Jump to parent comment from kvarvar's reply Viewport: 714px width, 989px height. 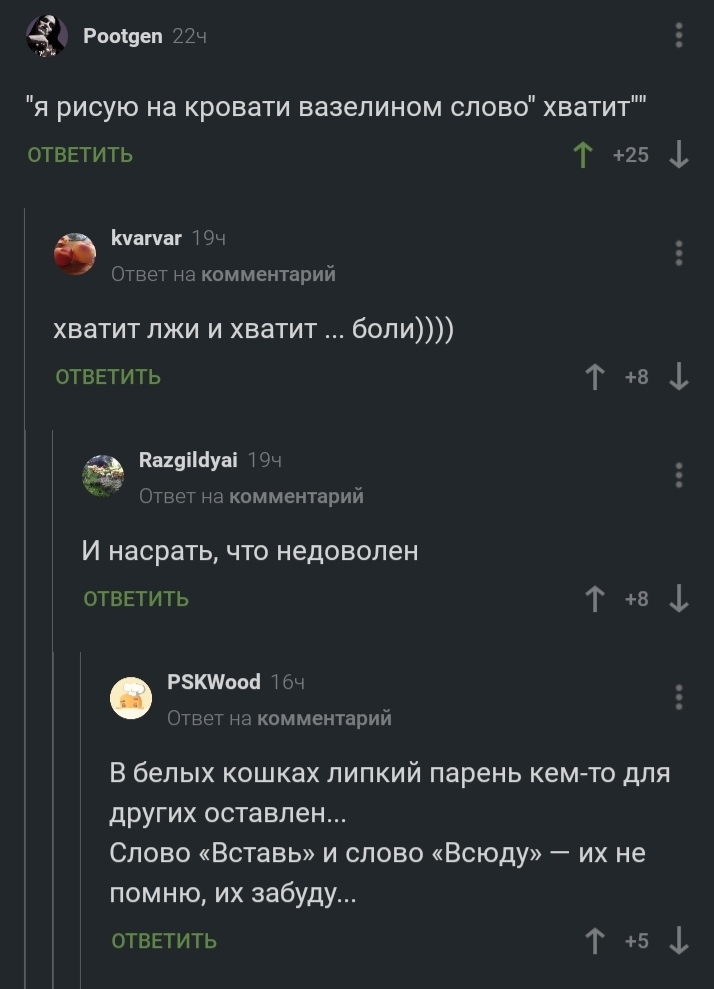click(x=268, y=273)
